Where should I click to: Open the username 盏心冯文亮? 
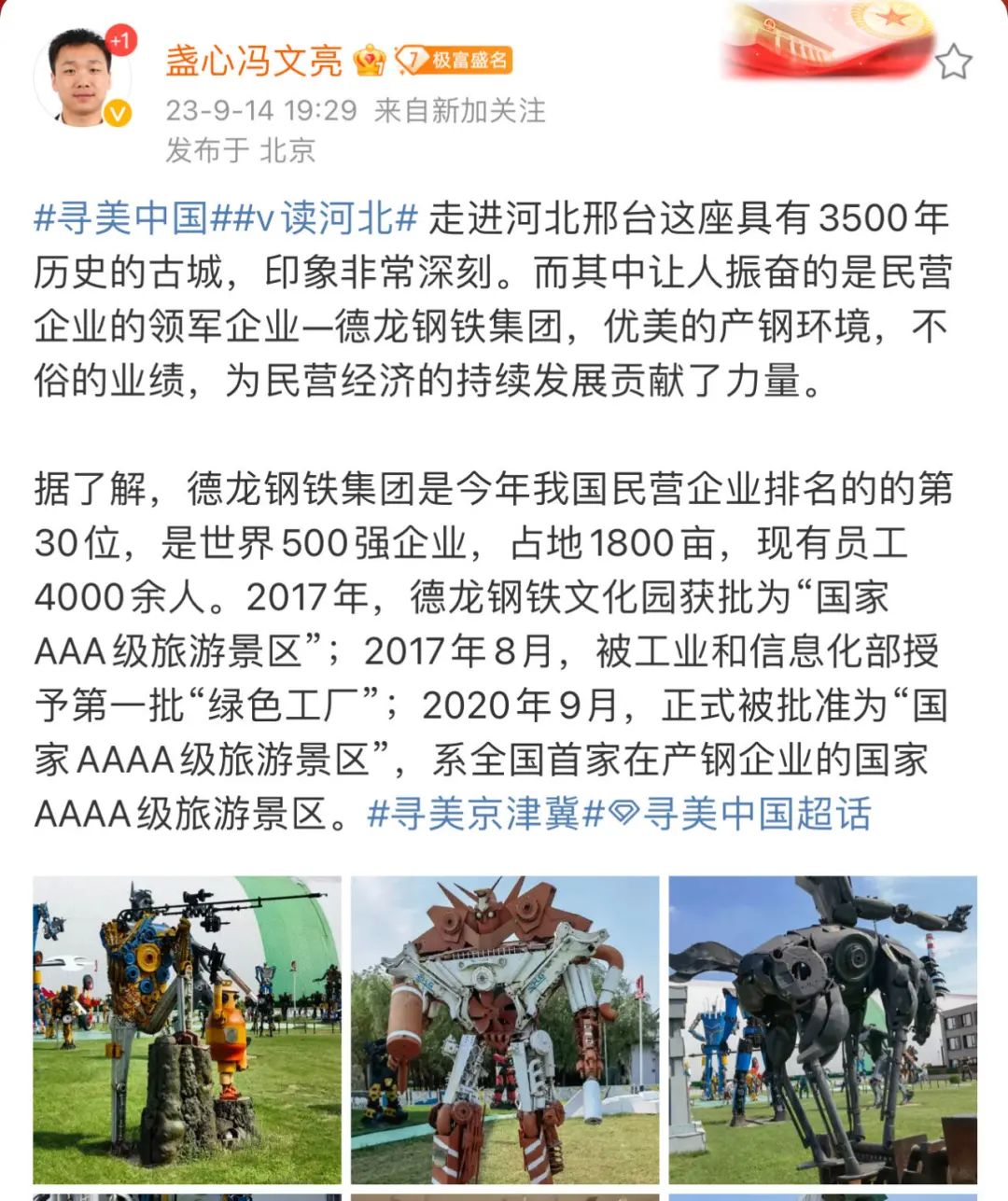pyautogui.click(x=254, y=61)
